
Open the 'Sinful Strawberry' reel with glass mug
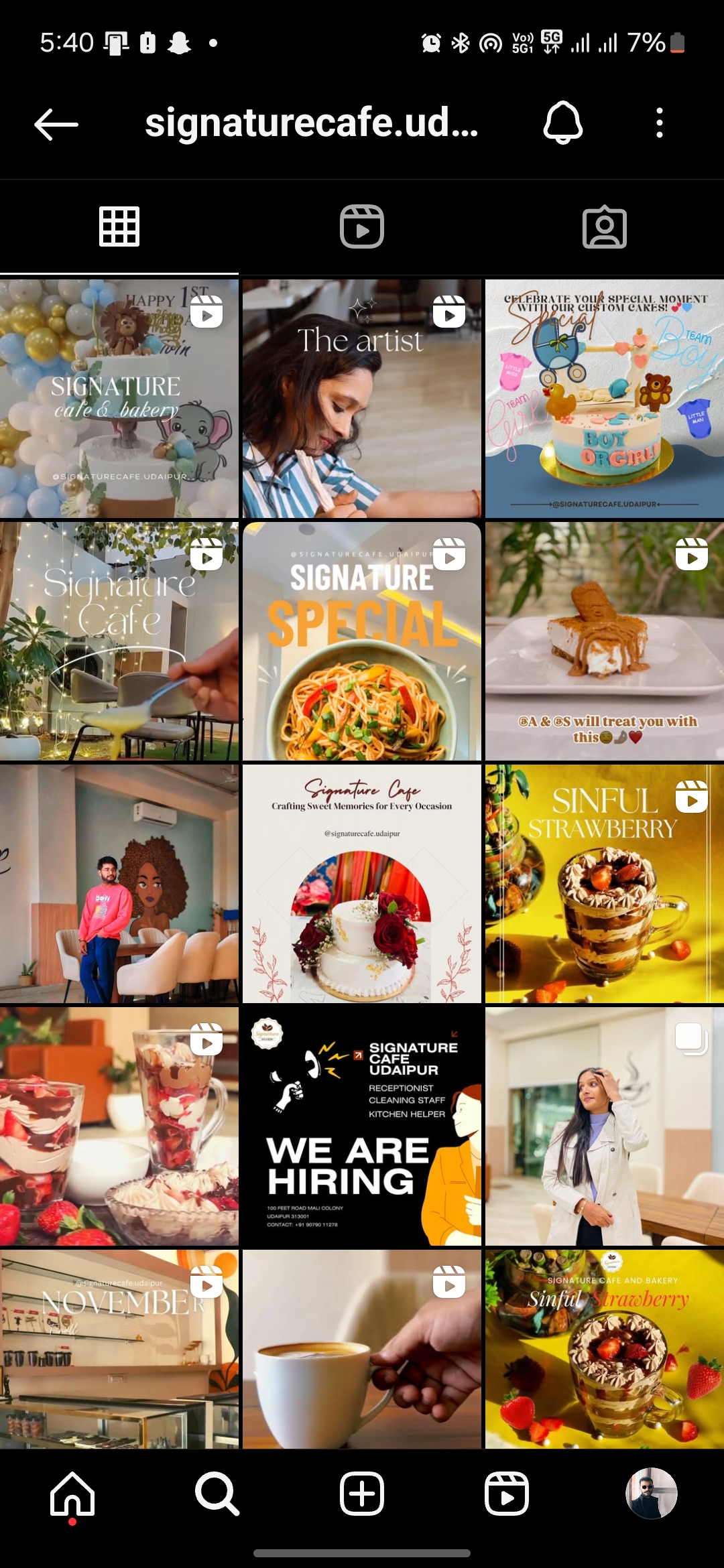[x=604, y=884]
